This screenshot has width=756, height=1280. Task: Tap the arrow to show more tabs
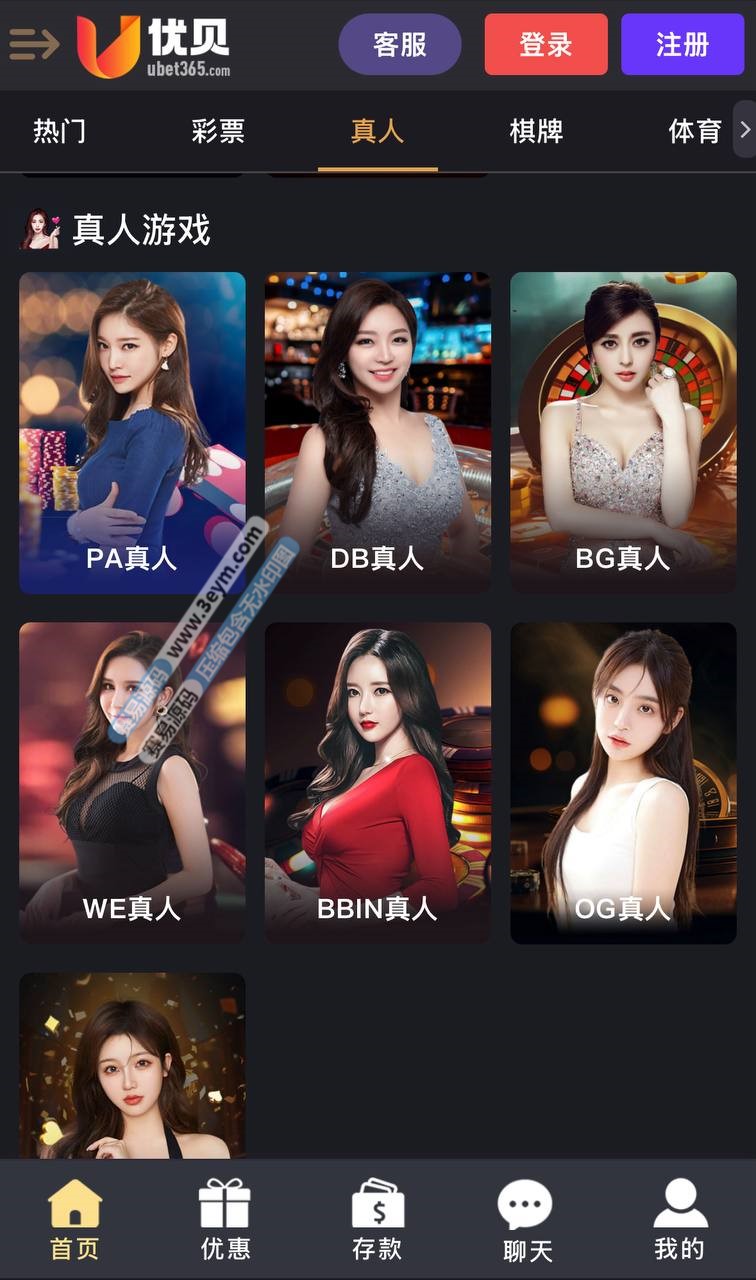[744, 129]
